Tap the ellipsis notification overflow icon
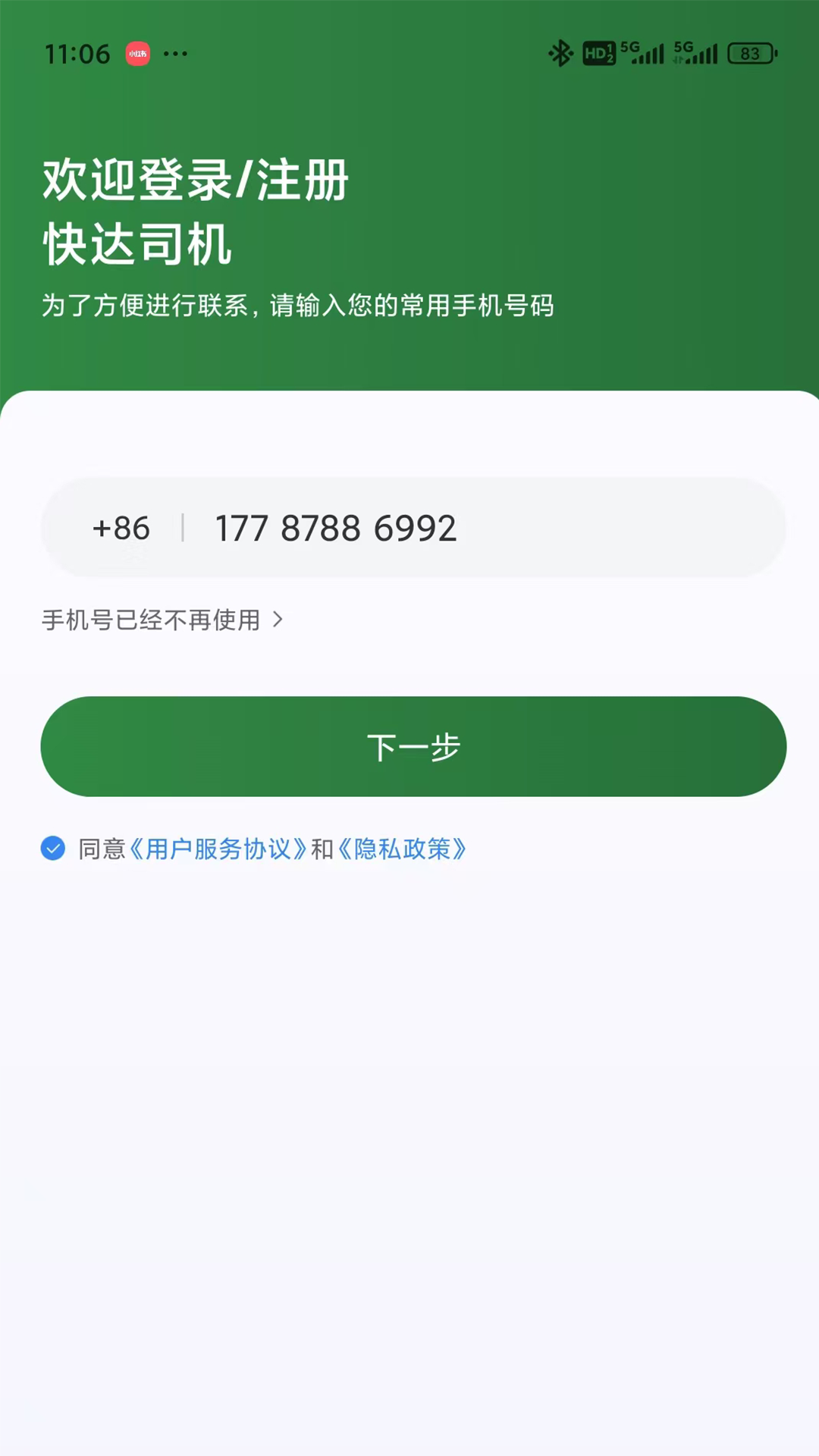Image resolution: width=819 pixels, height=1456 pixels. click(x=175, y=54)
